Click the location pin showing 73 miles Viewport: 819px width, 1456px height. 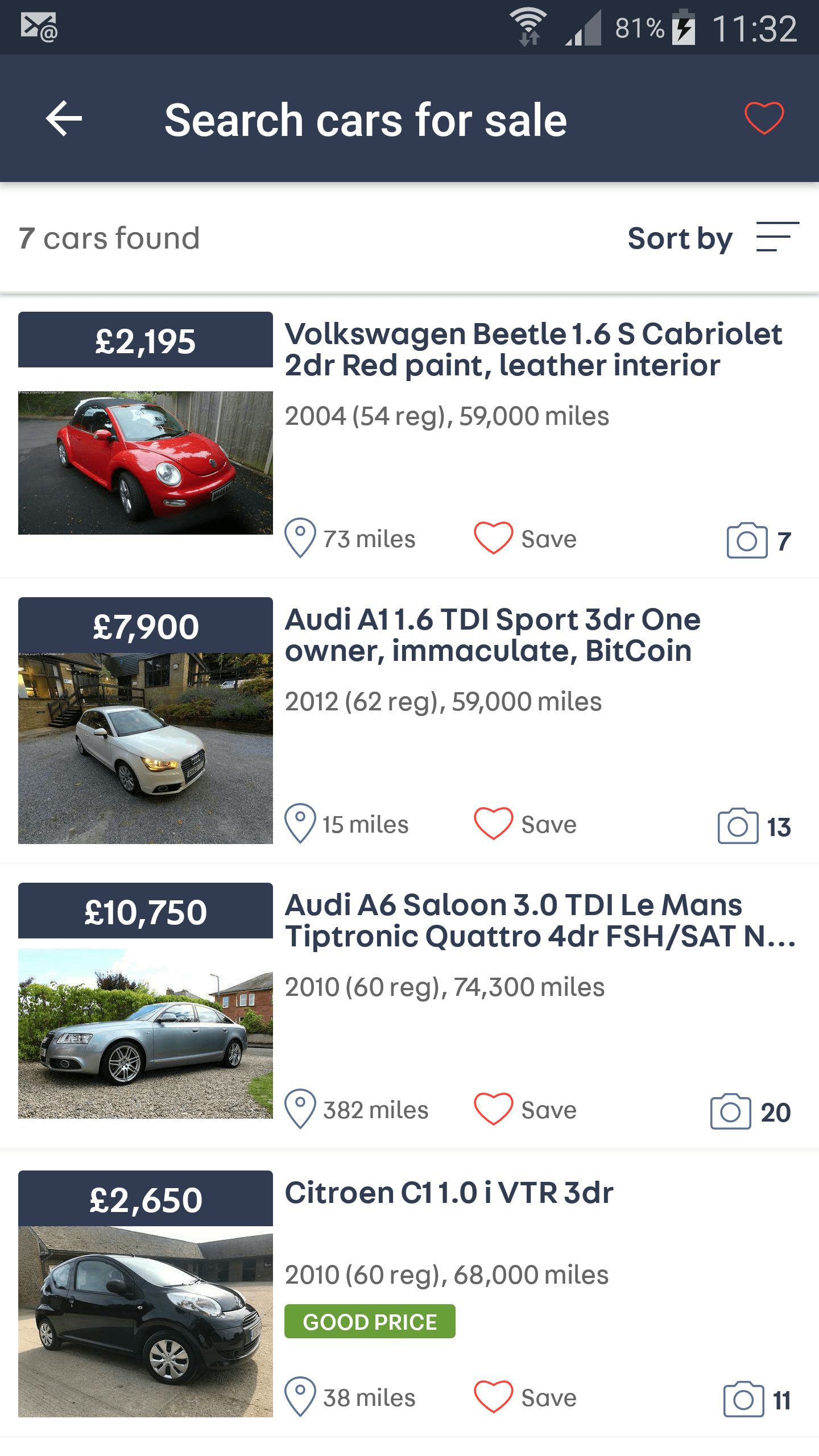301,538
